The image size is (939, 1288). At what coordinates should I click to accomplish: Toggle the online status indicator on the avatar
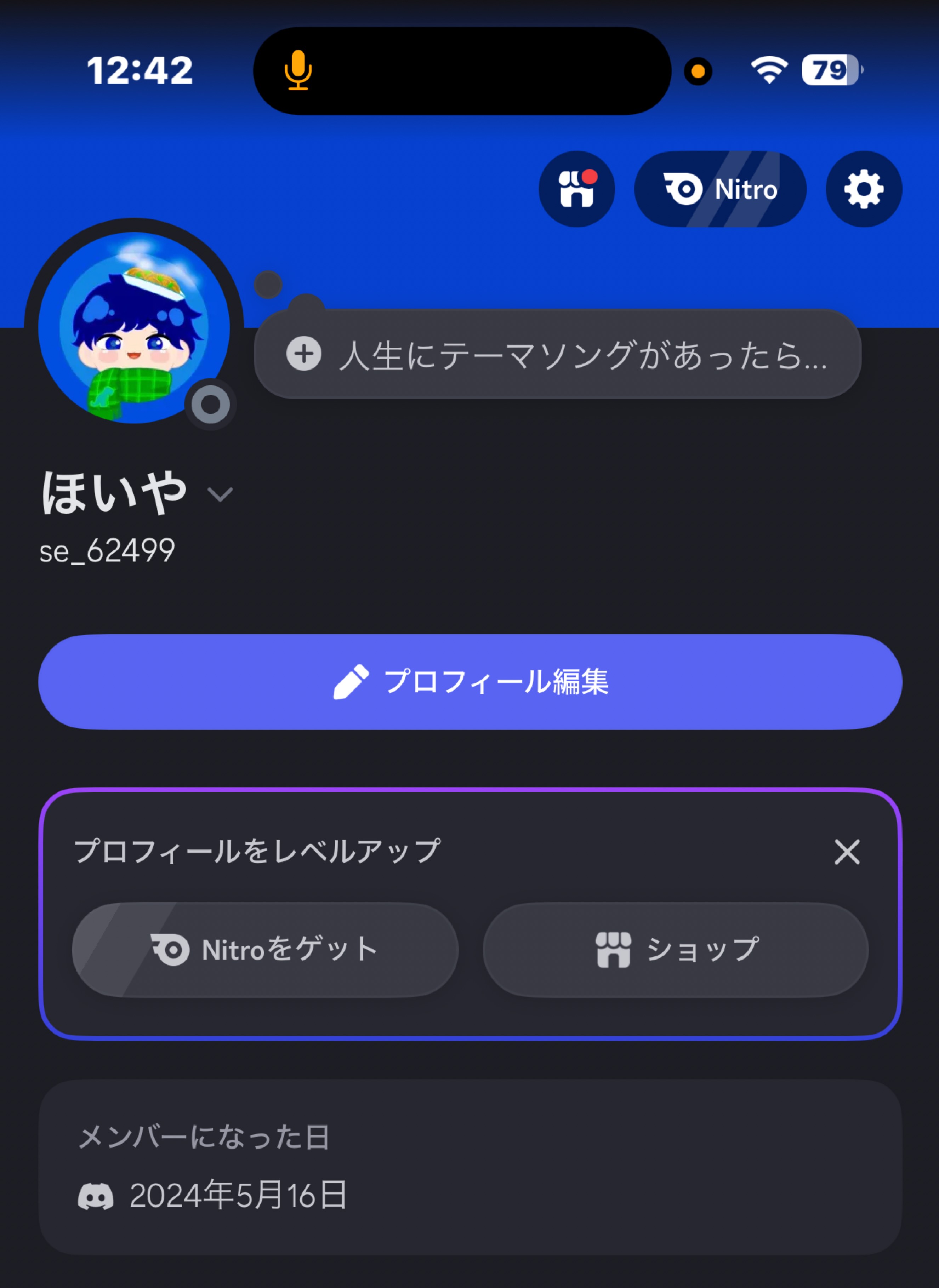[211, 406]
